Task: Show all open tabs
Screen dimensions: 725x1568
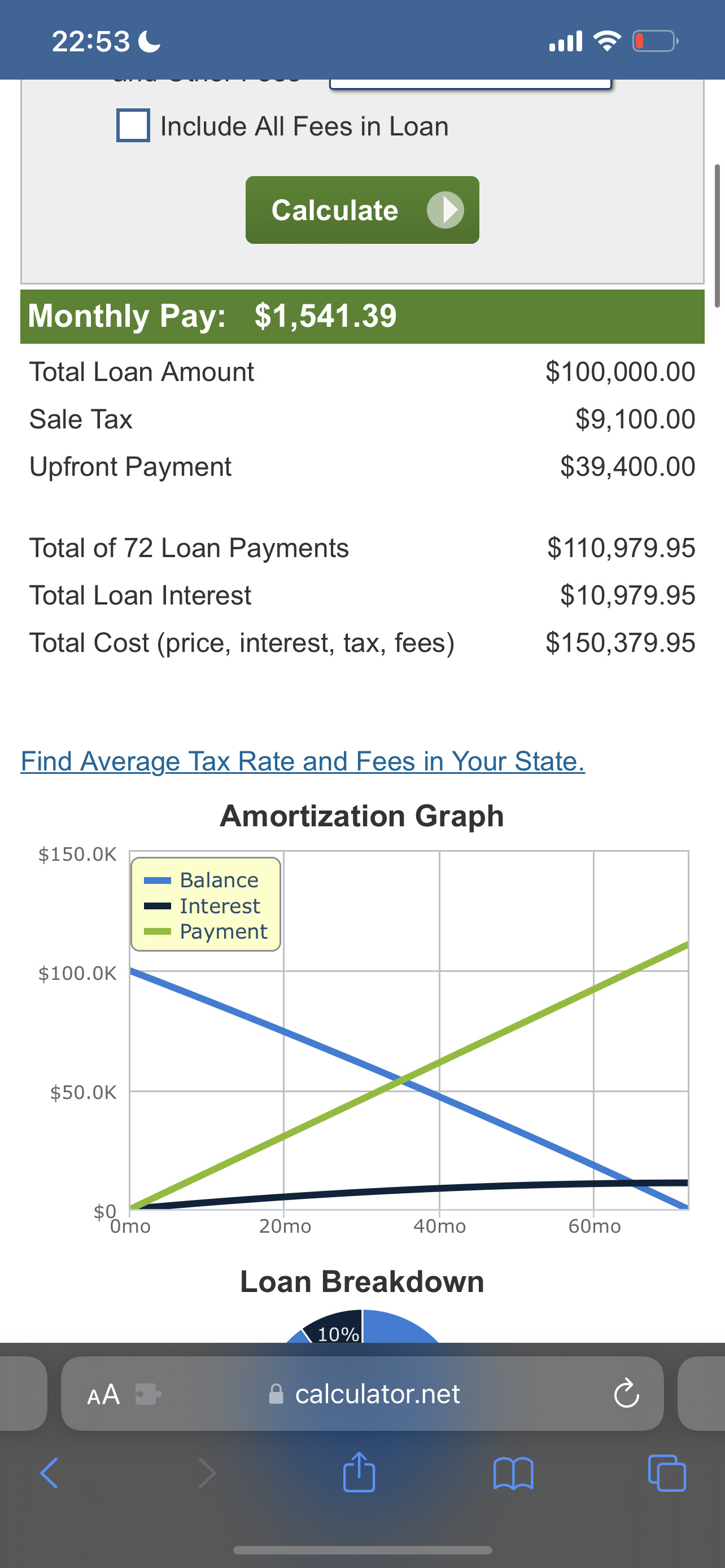Action: click(x=667, y=1473)
